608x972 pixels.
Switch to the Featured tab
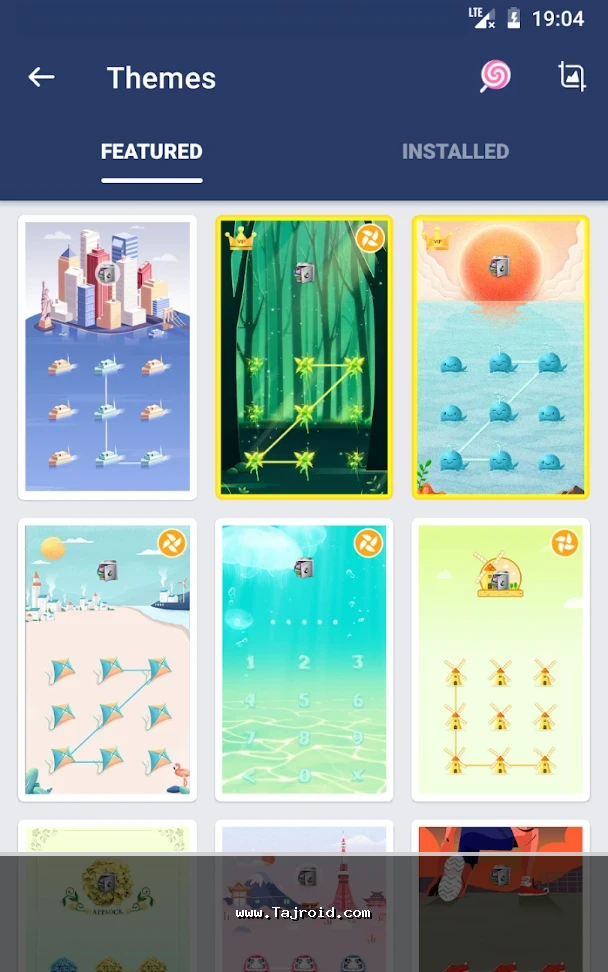[152, 152]
